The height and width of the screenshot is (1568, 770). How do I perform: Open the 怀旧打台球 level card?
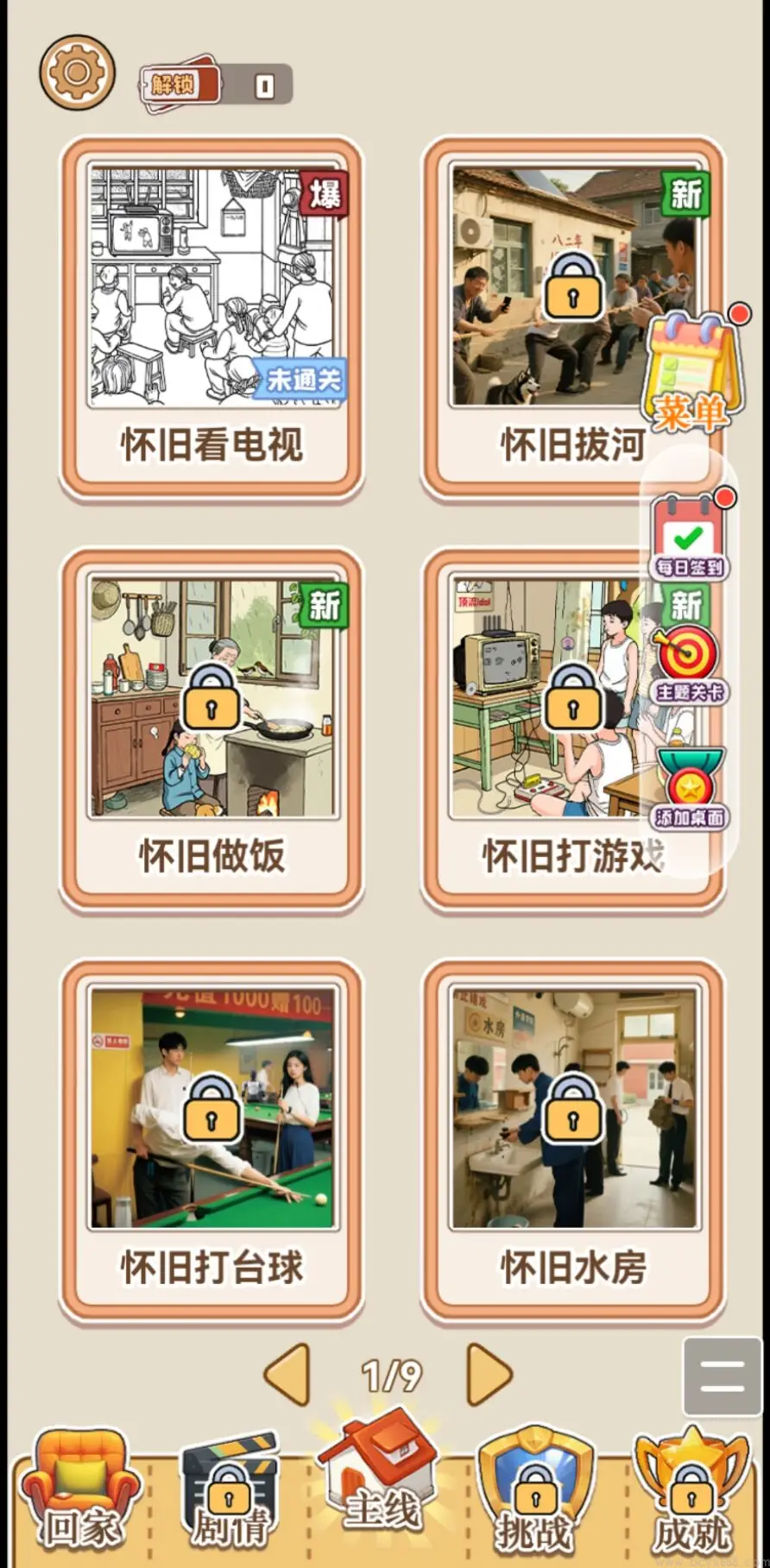pos(211,1138)
